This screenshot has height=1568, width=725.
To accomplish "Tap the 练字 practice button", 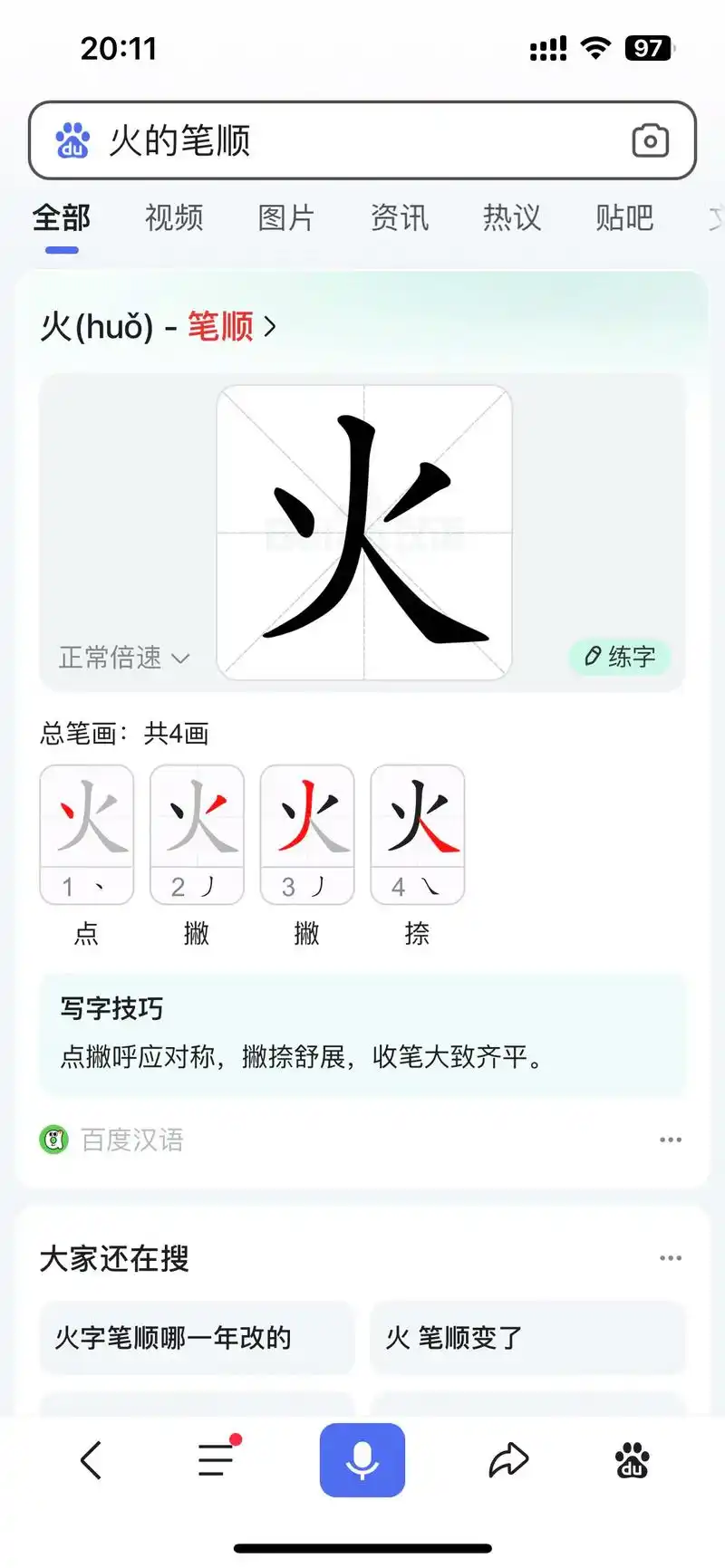I will pyautogui.click(x=620, y=657).
